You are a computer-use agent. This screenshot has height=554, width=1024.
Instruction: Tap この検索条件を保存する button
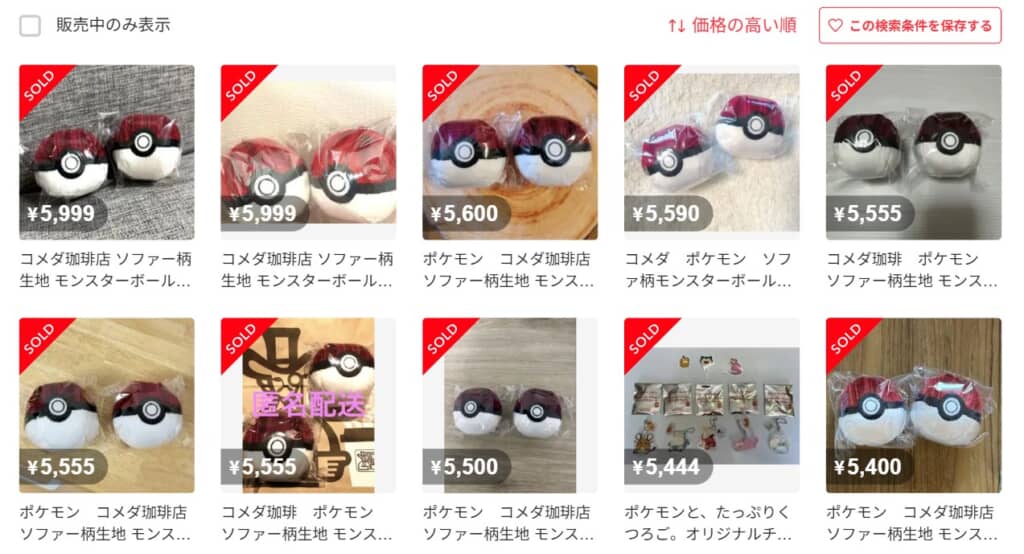click(910, 26)
